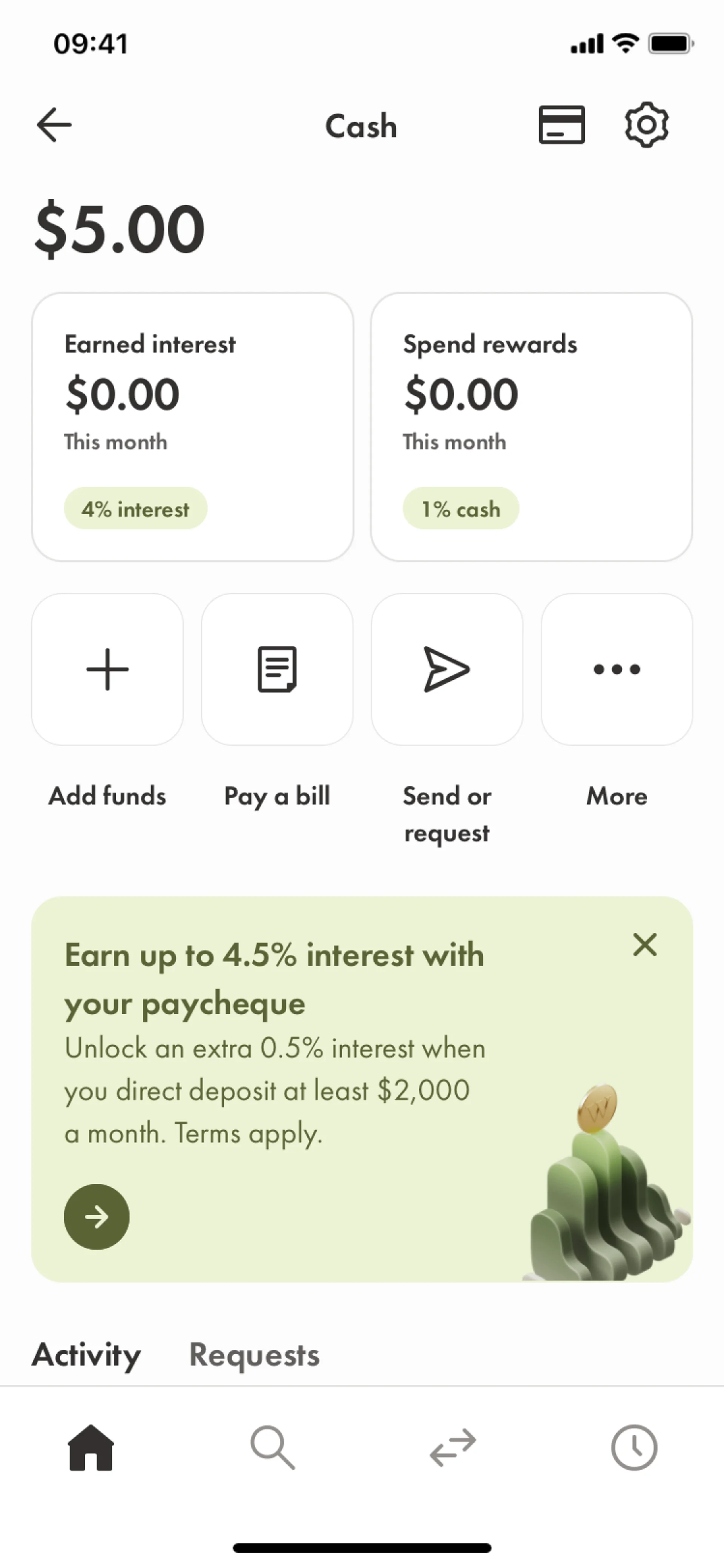Go to the Home tab
This screenshot has height=1568, width=724.
coord(90,1447)
